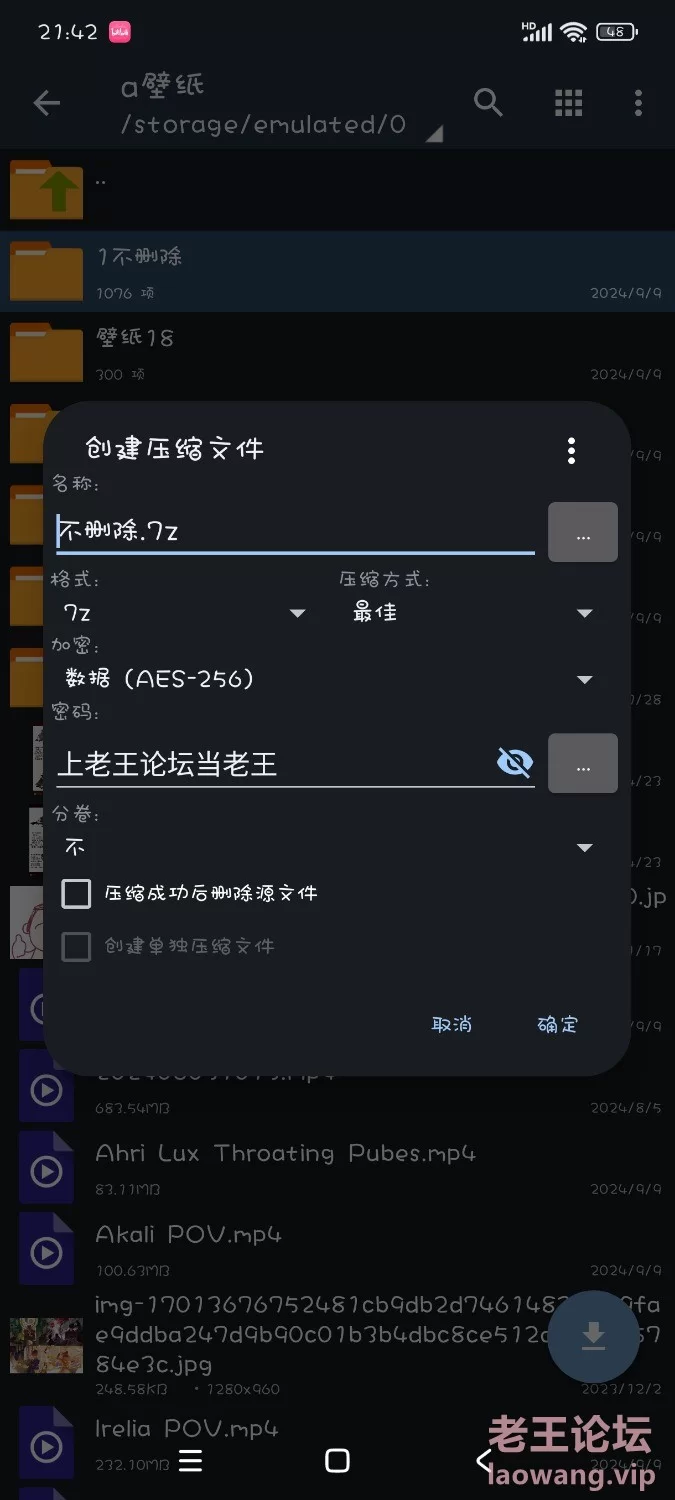Edit the archive name field 不删除.7z
The width and height of the screenshot is (675, 1500).
click(295, 531)
